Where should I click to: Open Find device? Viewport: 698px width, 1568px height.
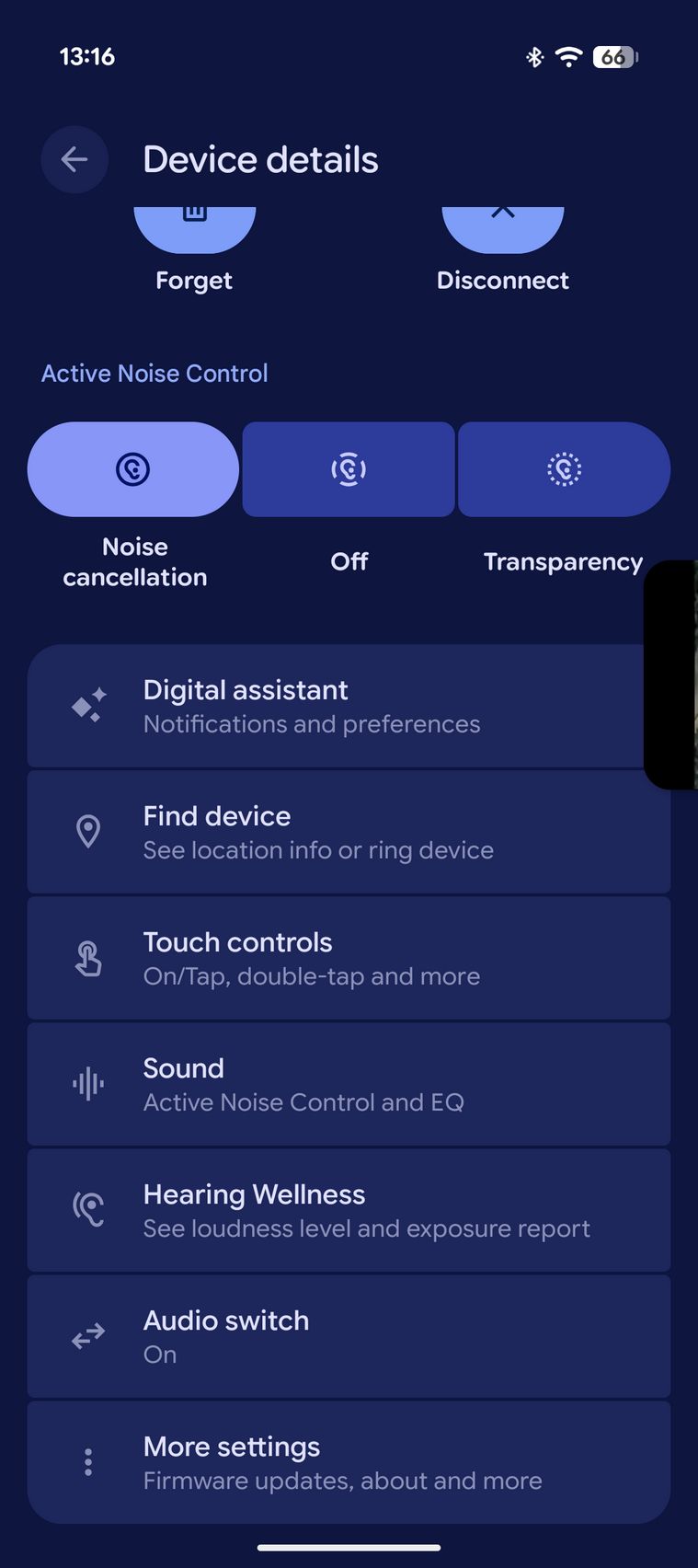tap(349, 832)
